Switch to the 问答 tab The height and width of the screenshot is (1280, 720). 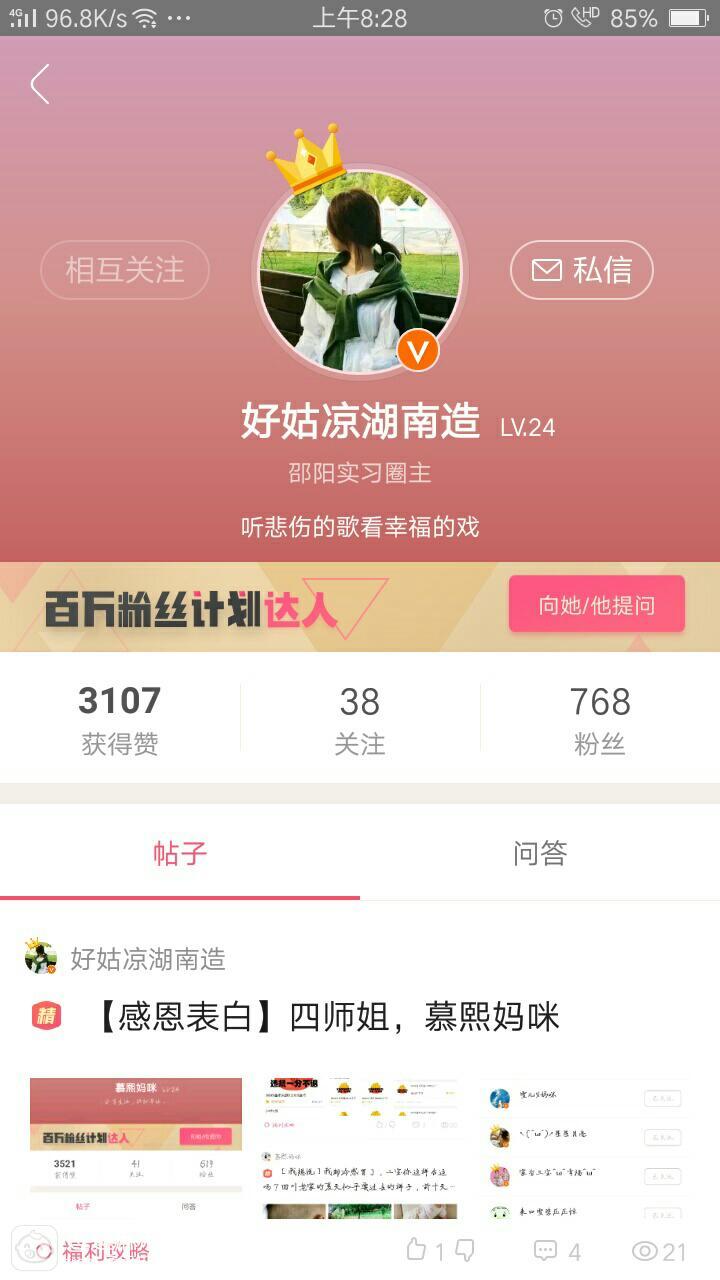point(540,853)
